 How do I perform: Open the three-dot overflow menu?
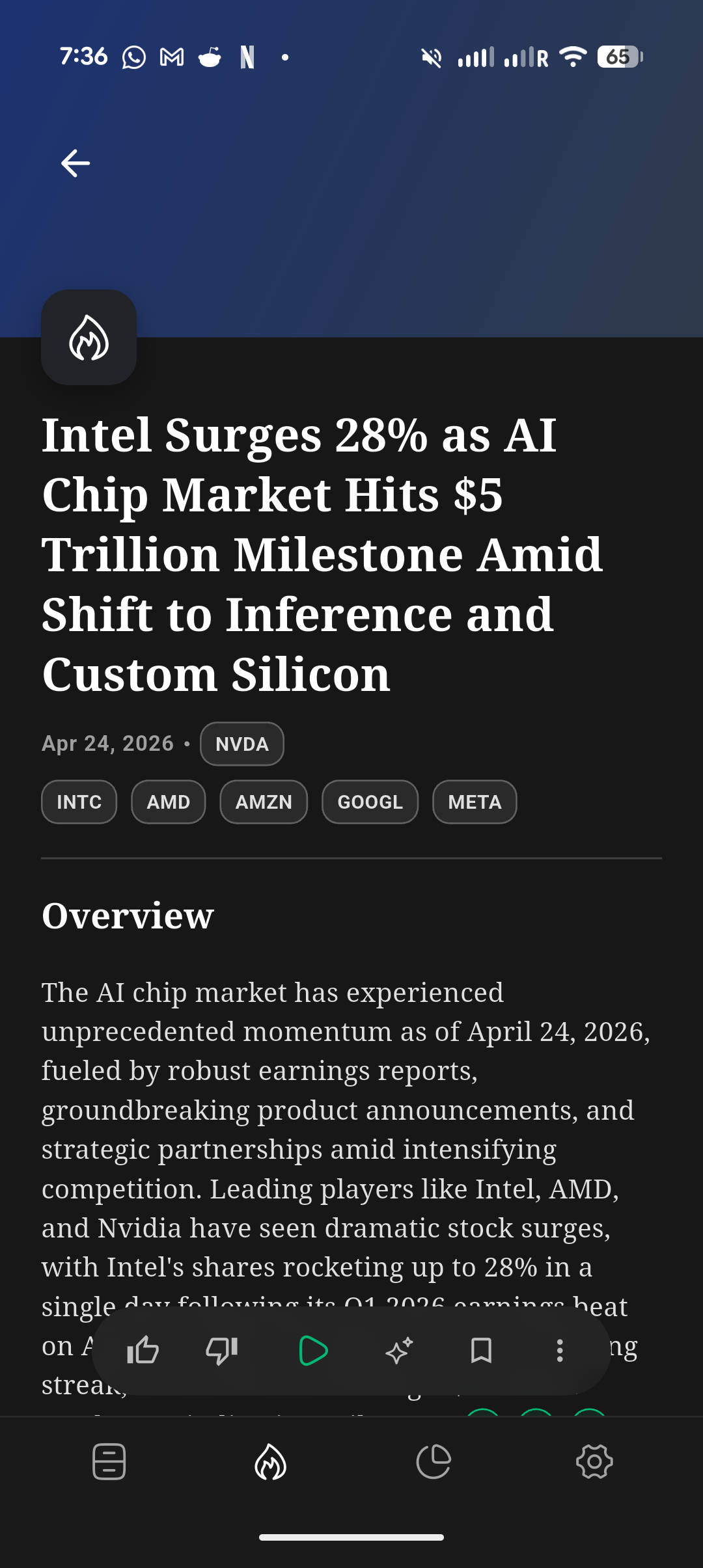tap(559, 1351)
